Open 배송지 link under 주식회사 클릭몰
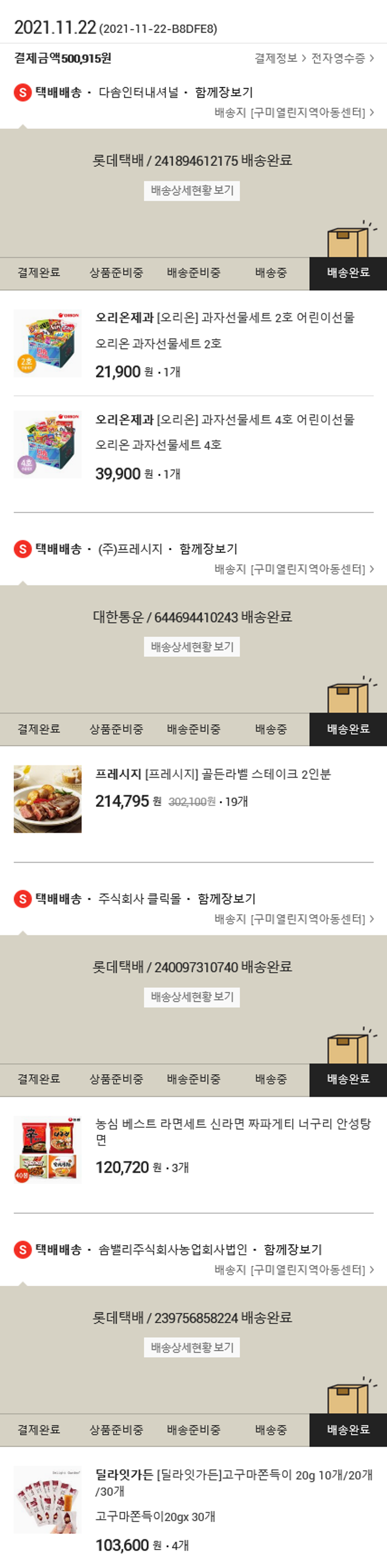The width and height of the screenshot is (387, 1568). [294, 919]
